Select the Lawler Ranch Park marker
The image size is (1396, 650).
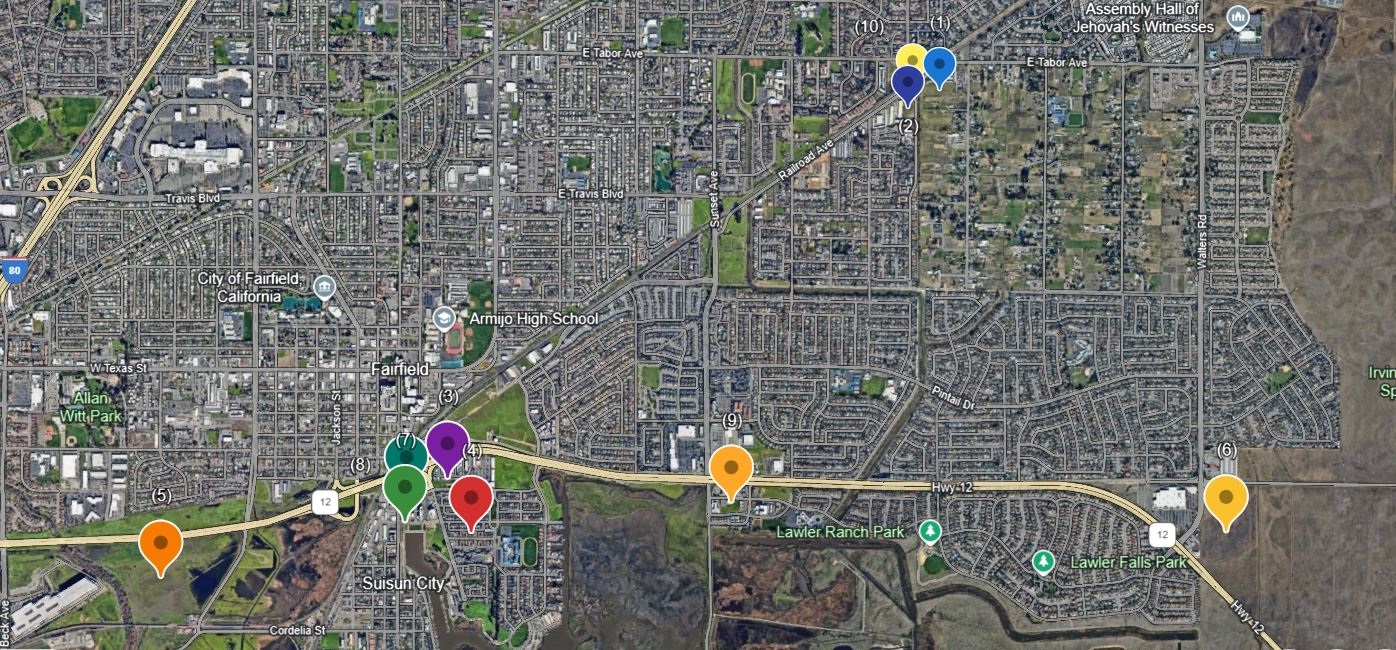(x=930, y=531)
